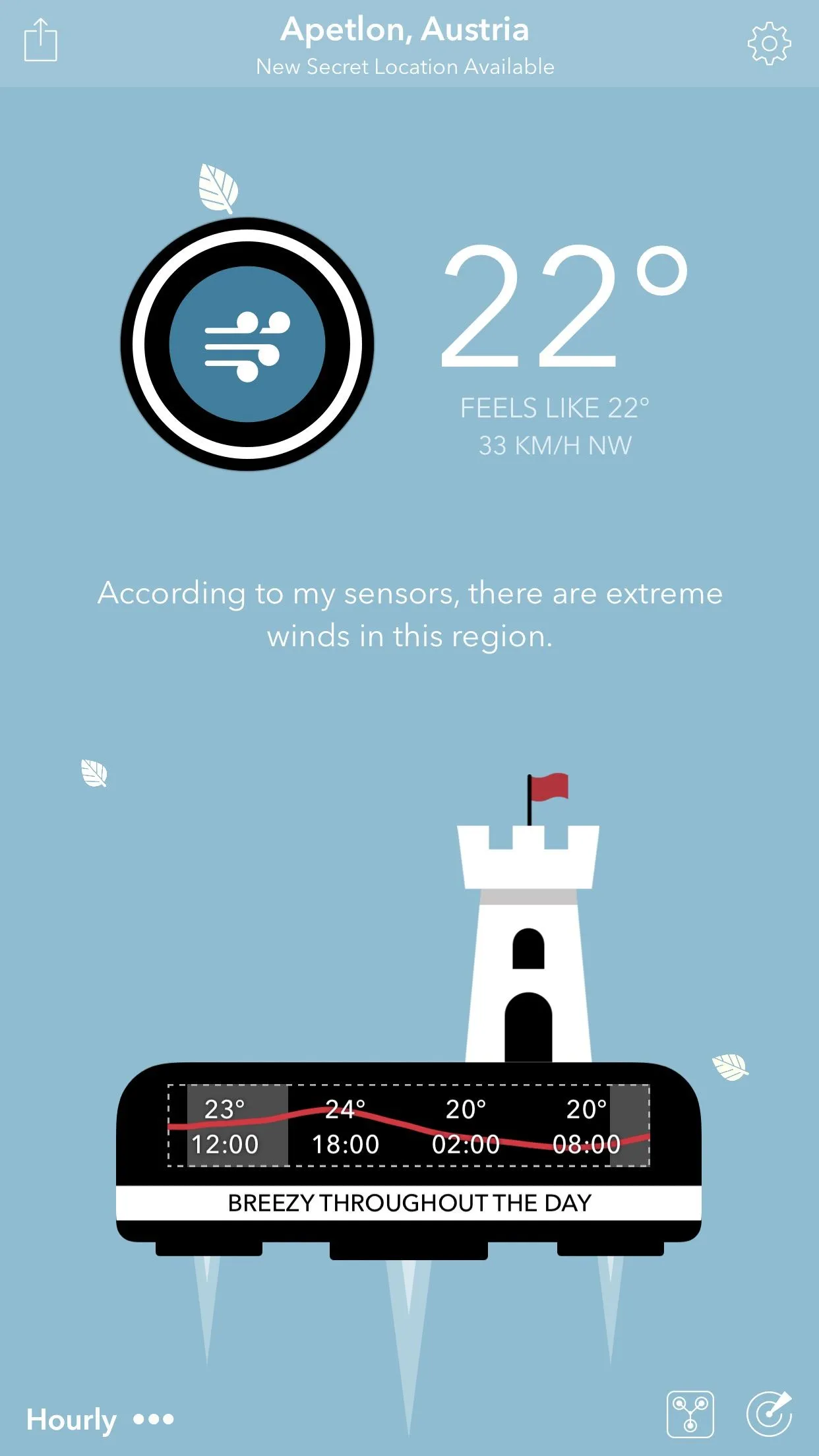
Task: Tap the Apetlon, Austria location title
Action: click(x=405, y=30)
